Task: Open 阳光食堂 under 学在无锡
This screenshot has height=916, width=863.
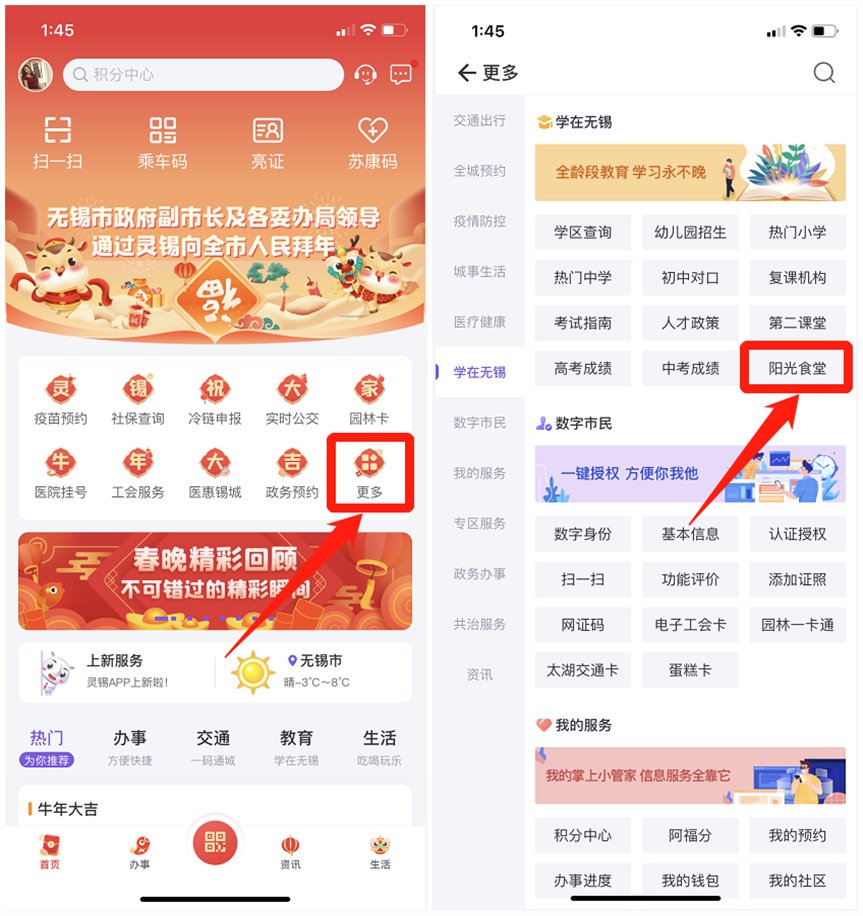Action: tap(797, 368)
